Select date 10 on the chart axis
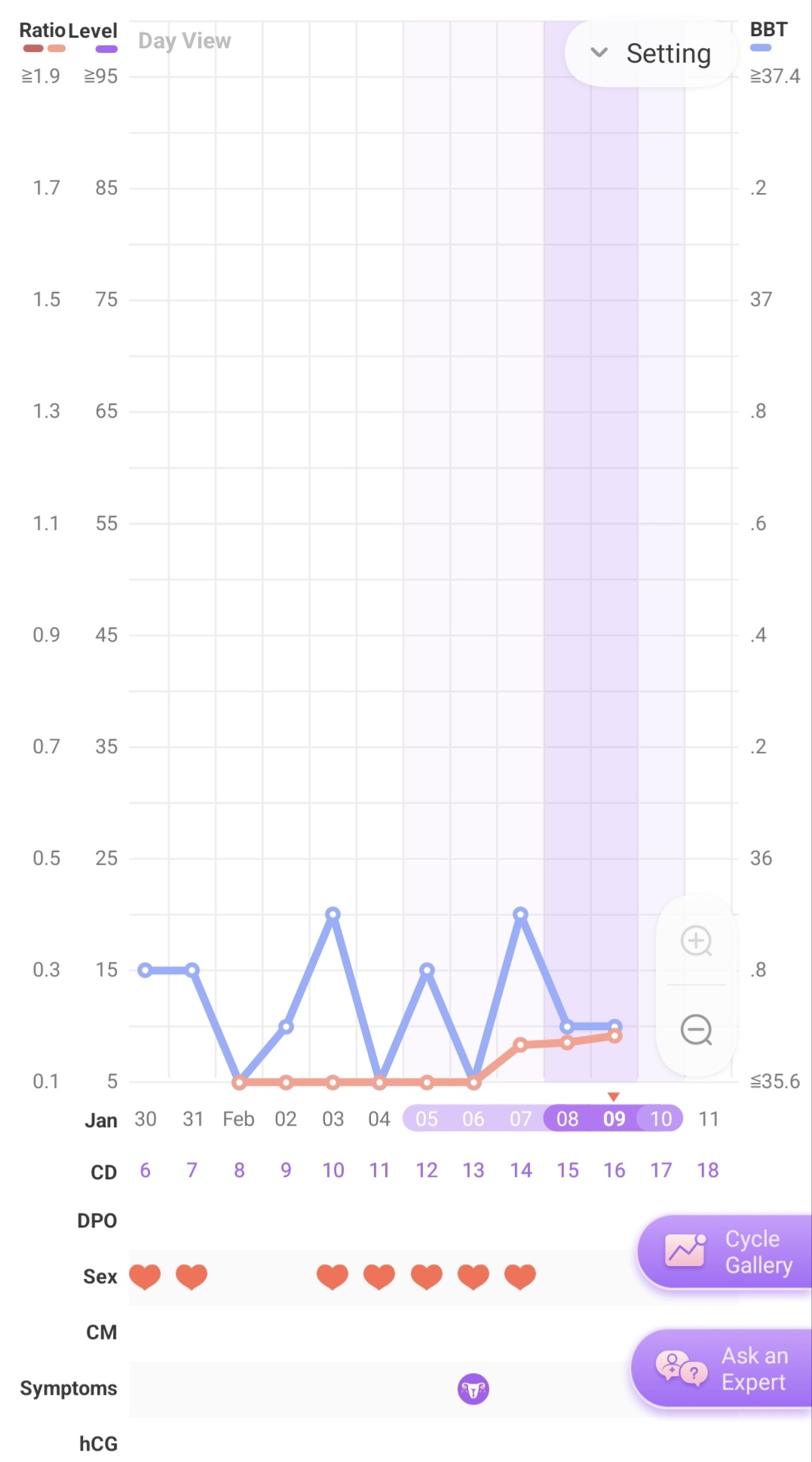812x1462 pixels. (661, 1118)
